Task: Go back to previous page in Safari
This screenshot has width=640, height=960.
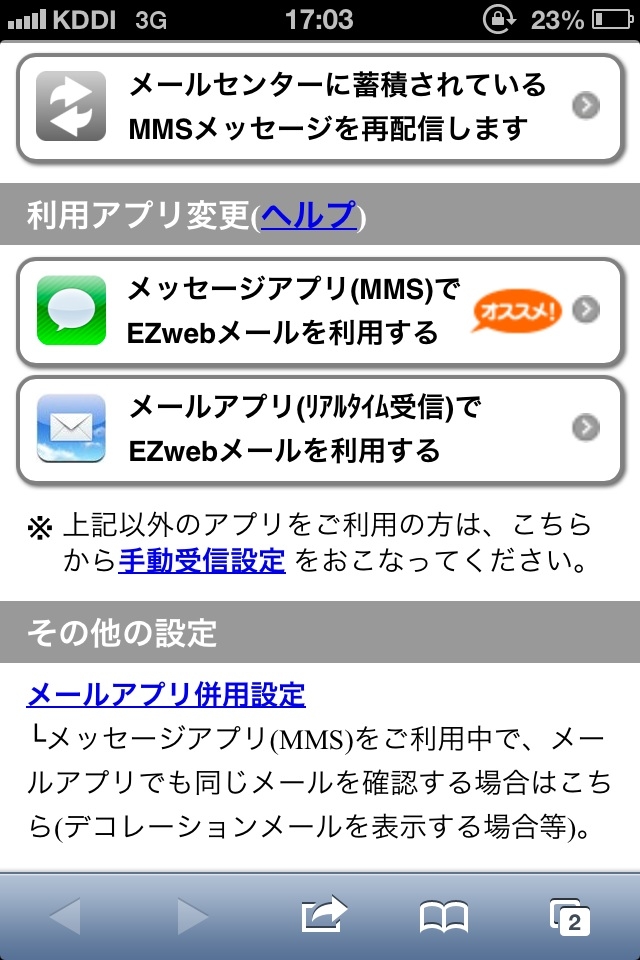Action: (66, 915)
